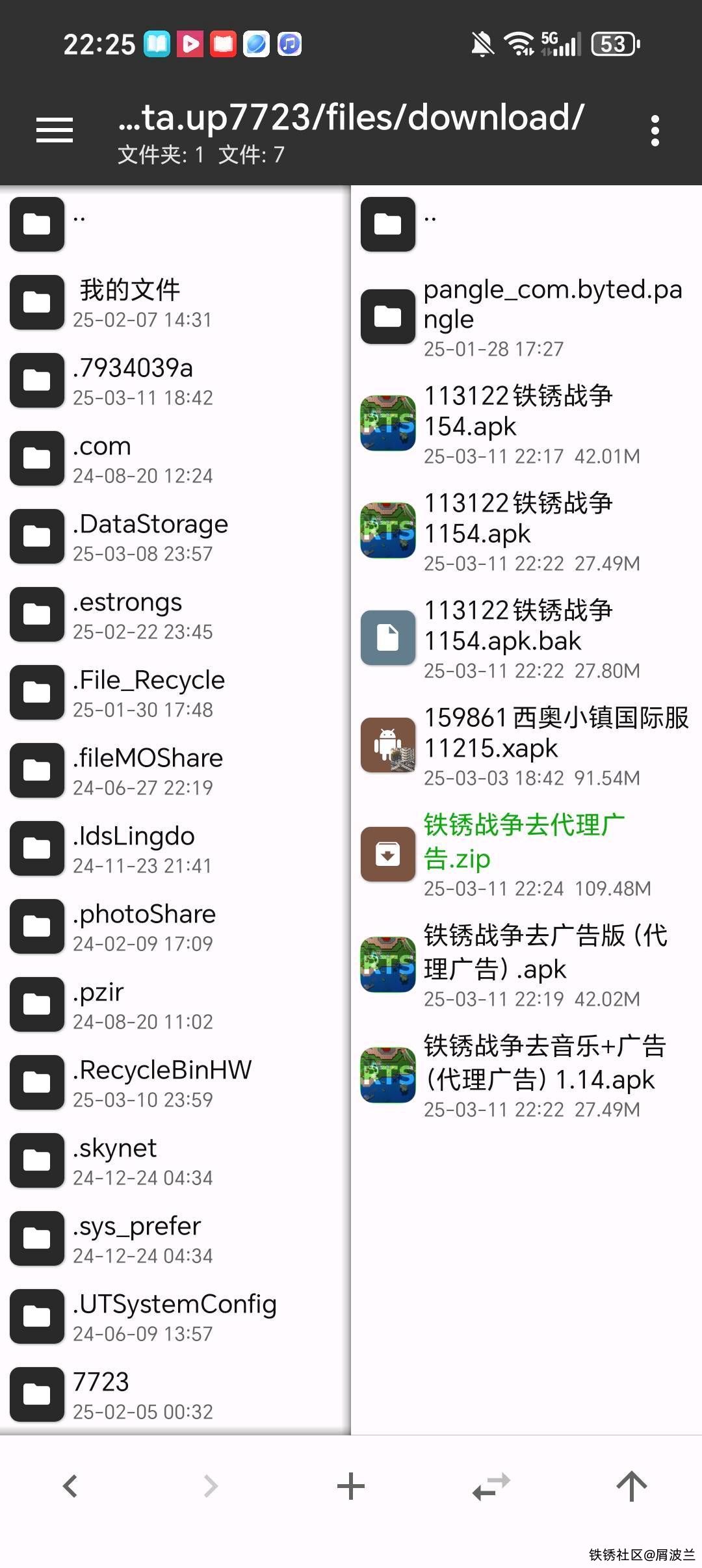Go up one level with up arrow

pos(631,1486)
